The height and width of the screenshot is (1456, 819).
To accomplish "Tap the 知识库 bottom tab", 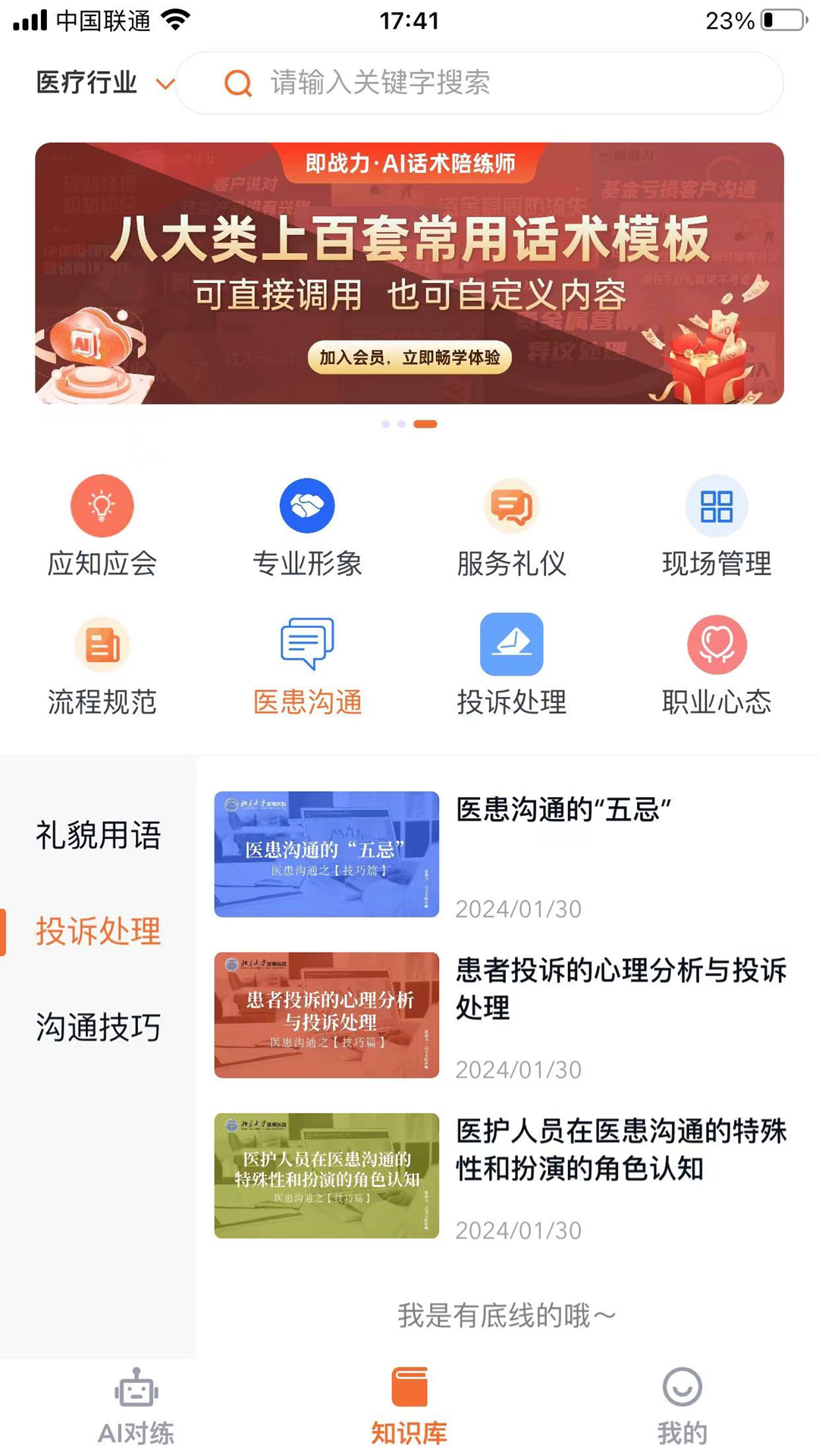I will coord(409,1407).
